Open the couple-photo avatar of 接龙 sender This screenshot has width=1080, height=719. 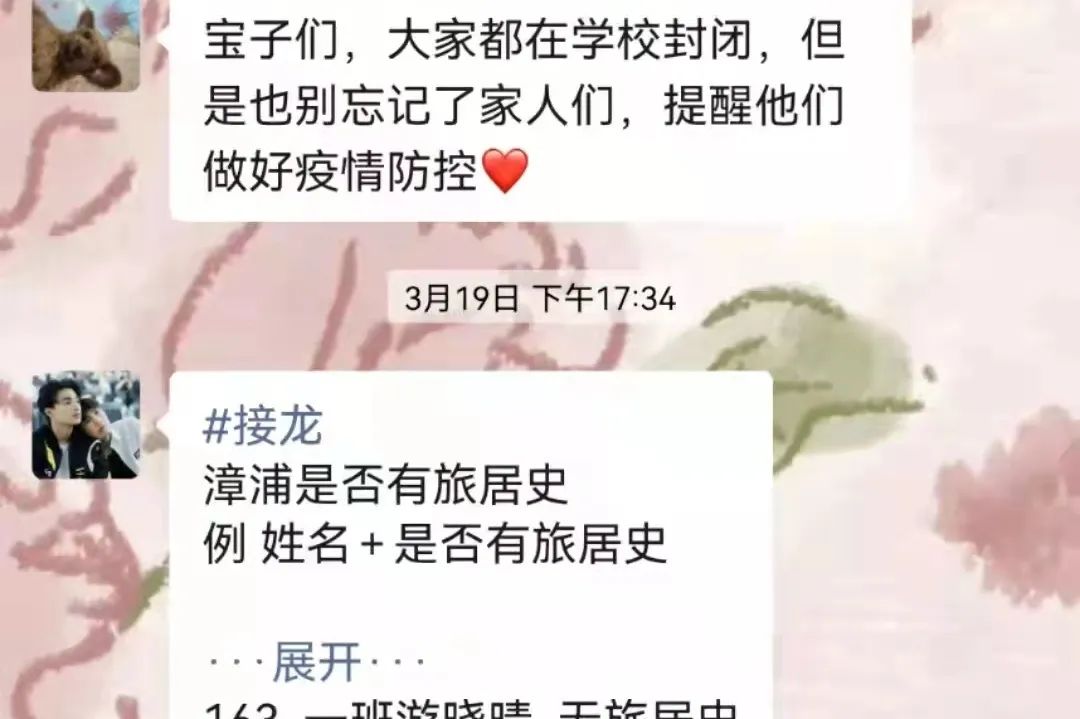(86, 425)
